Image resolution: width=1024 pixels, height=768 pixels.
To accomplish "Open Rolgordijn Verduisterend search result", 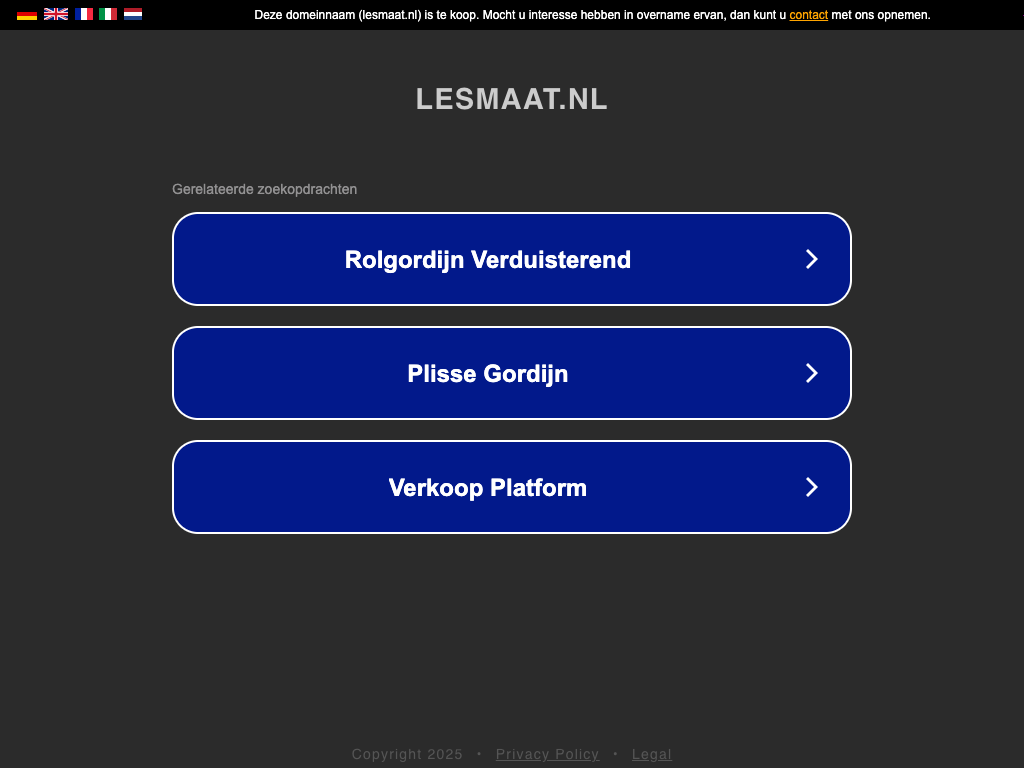I will click(511, 259).
